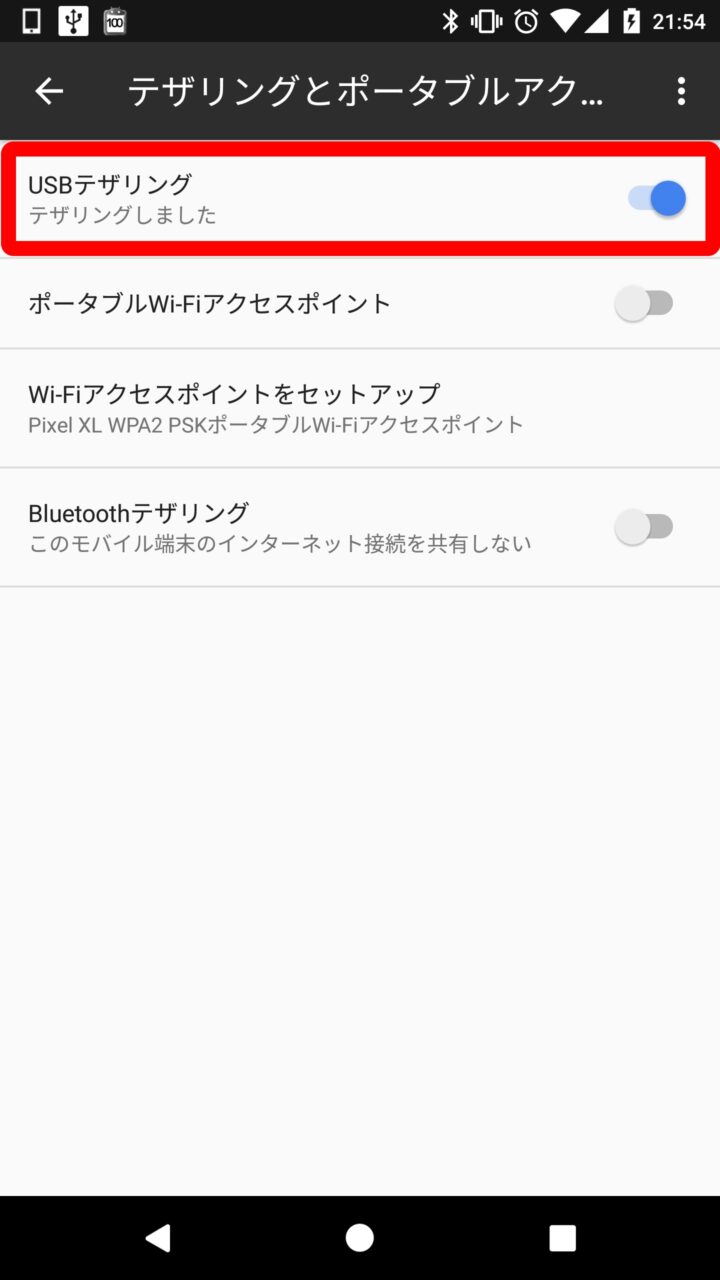Go back from tethering settings
The width and height of the screenshot is (720, 1280).
[49, 91]
